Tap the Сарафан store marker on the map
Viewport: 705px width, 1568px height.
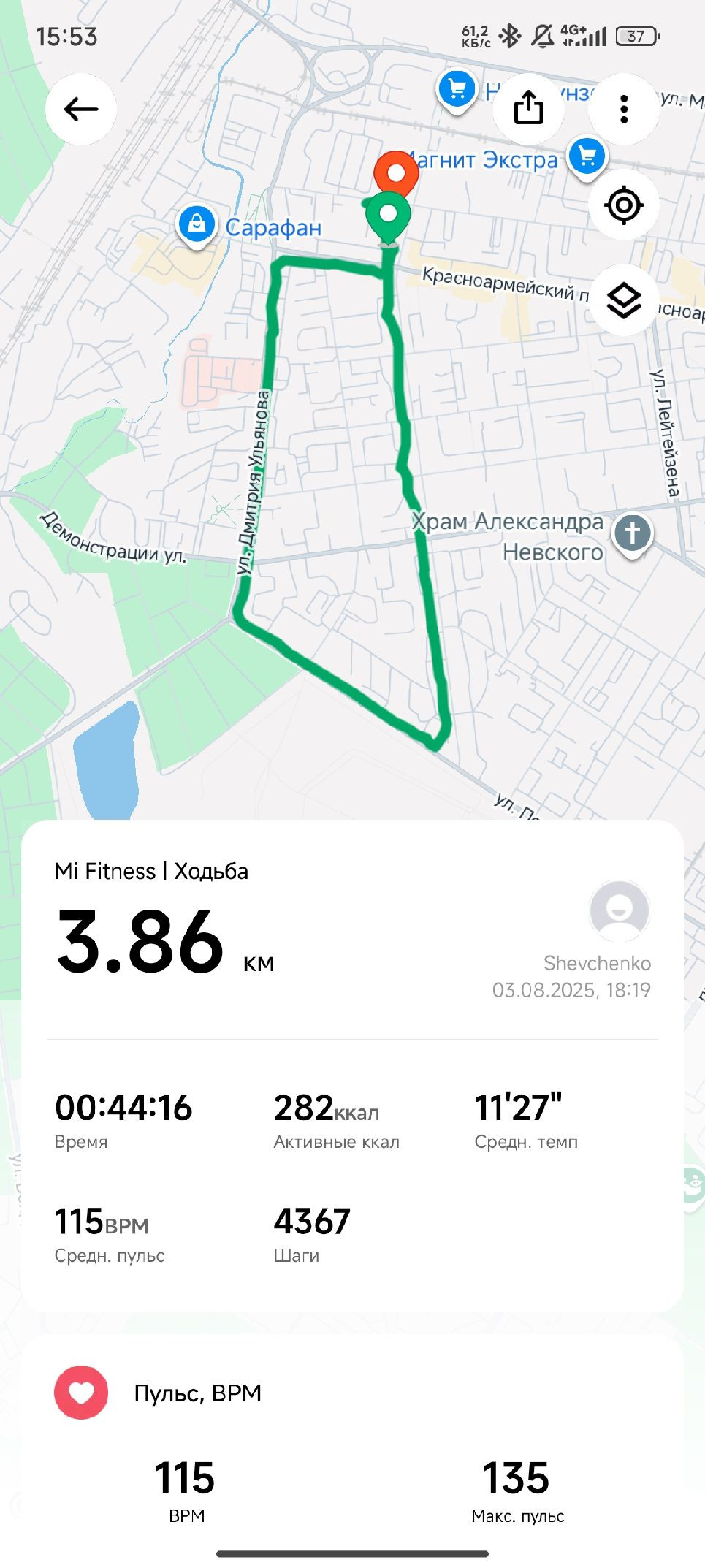point(197,225)
